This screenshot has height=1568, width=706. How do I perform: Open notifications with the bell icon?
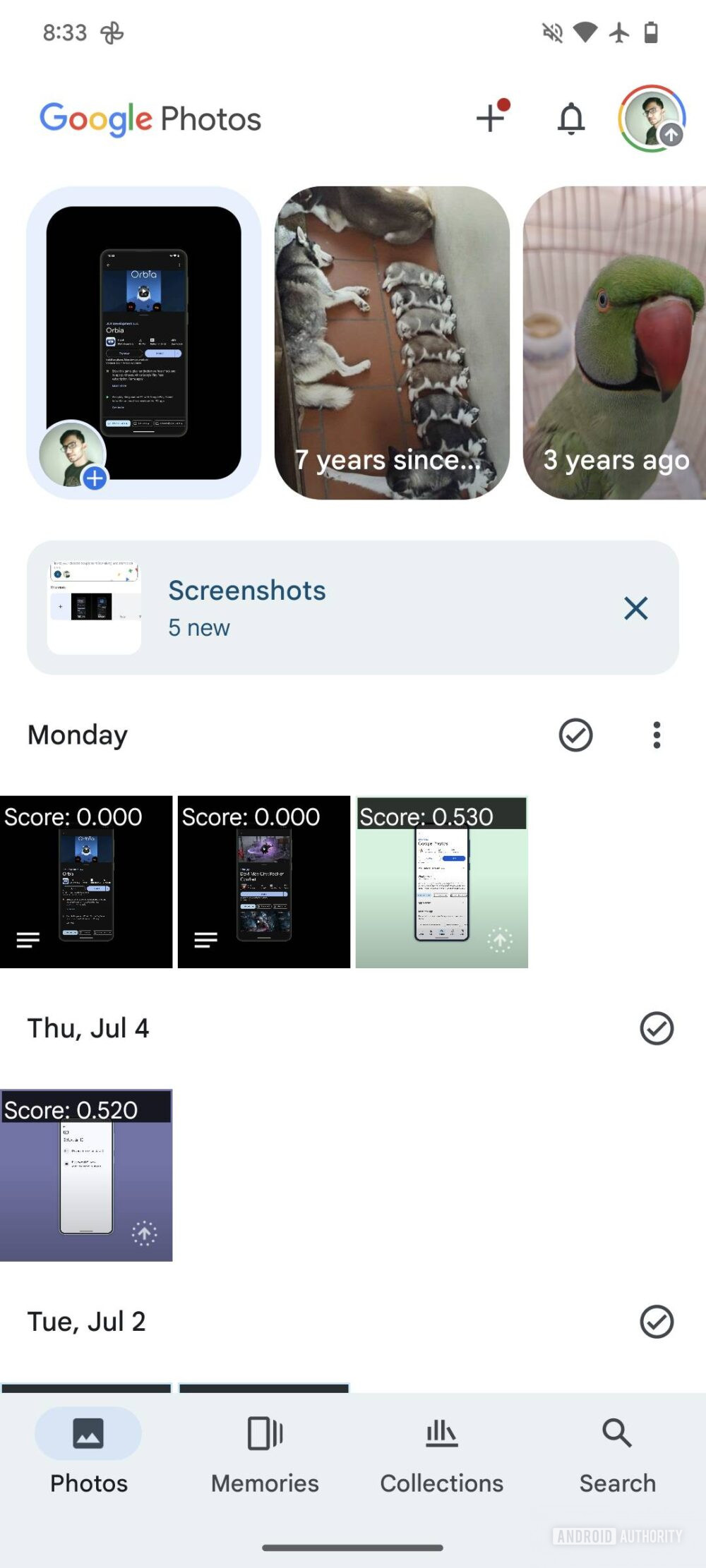[x=571, y=119]
